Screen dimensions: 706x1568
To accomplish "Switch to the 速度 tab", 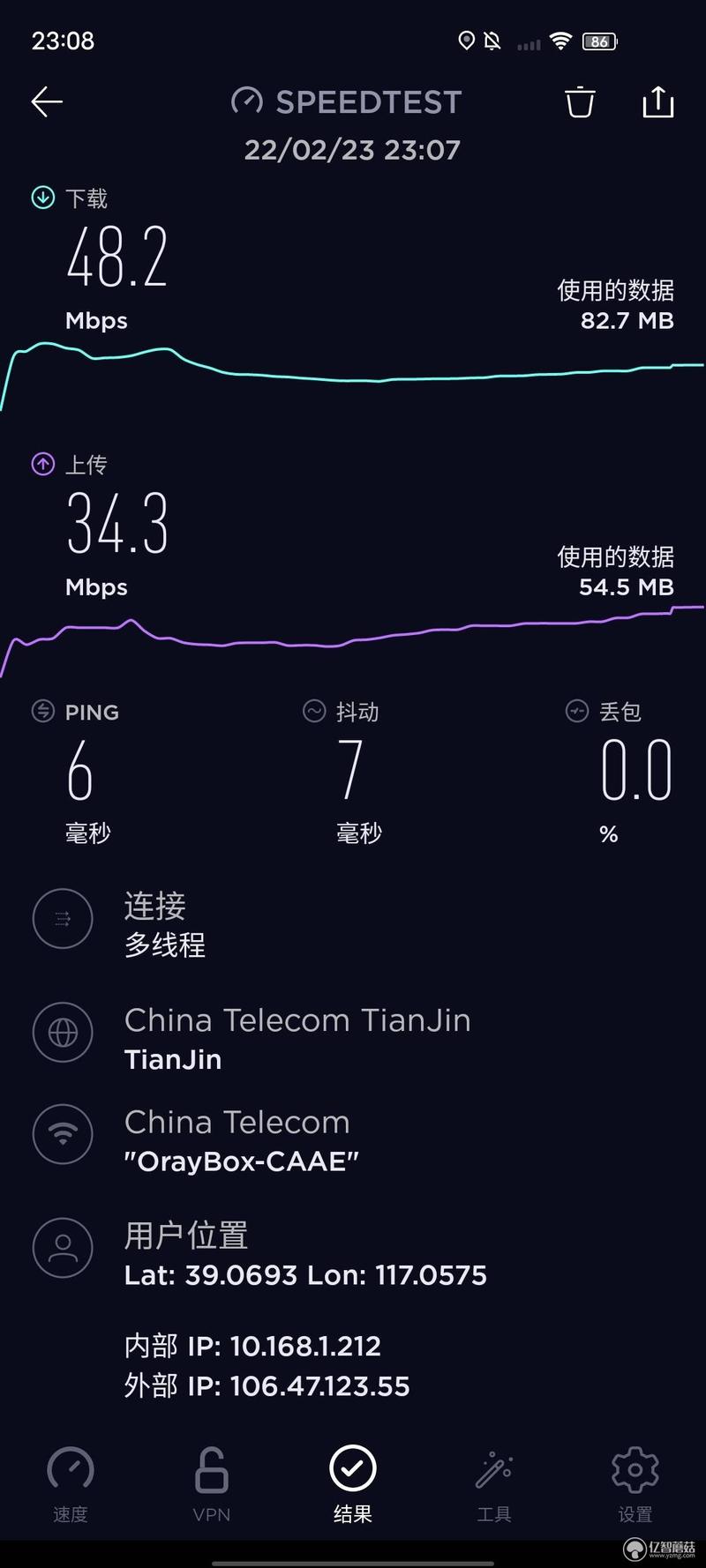I will coord(71,1485).
